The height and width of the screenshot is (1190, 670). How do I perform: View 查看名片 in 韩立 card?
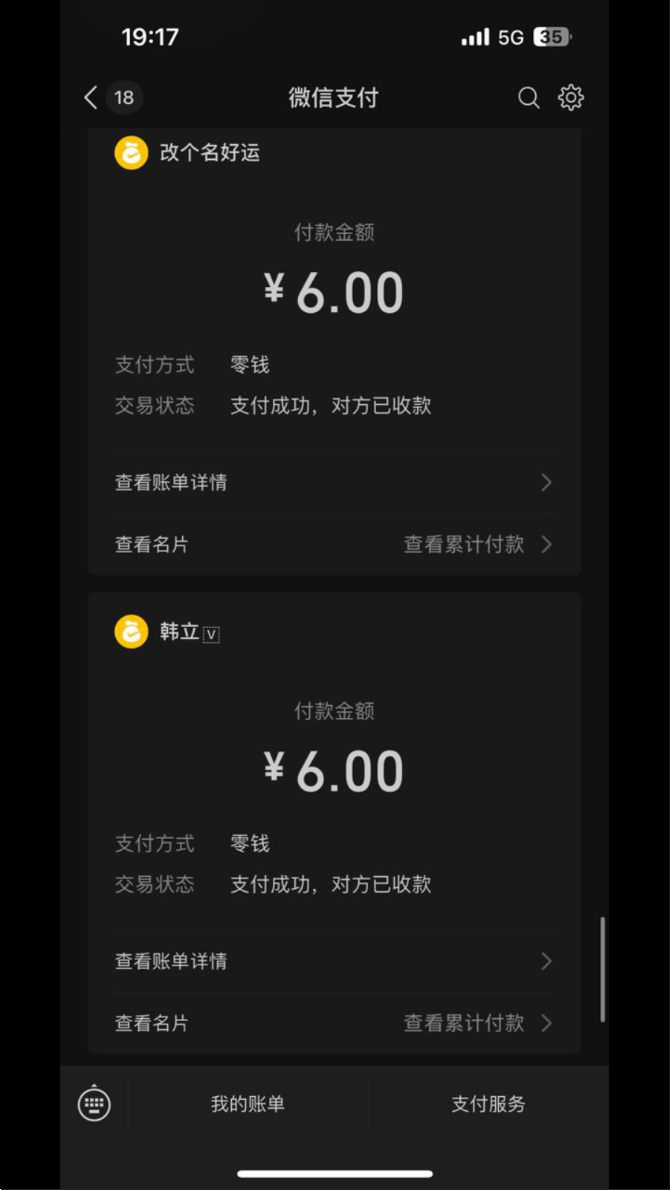point(152,1024)
